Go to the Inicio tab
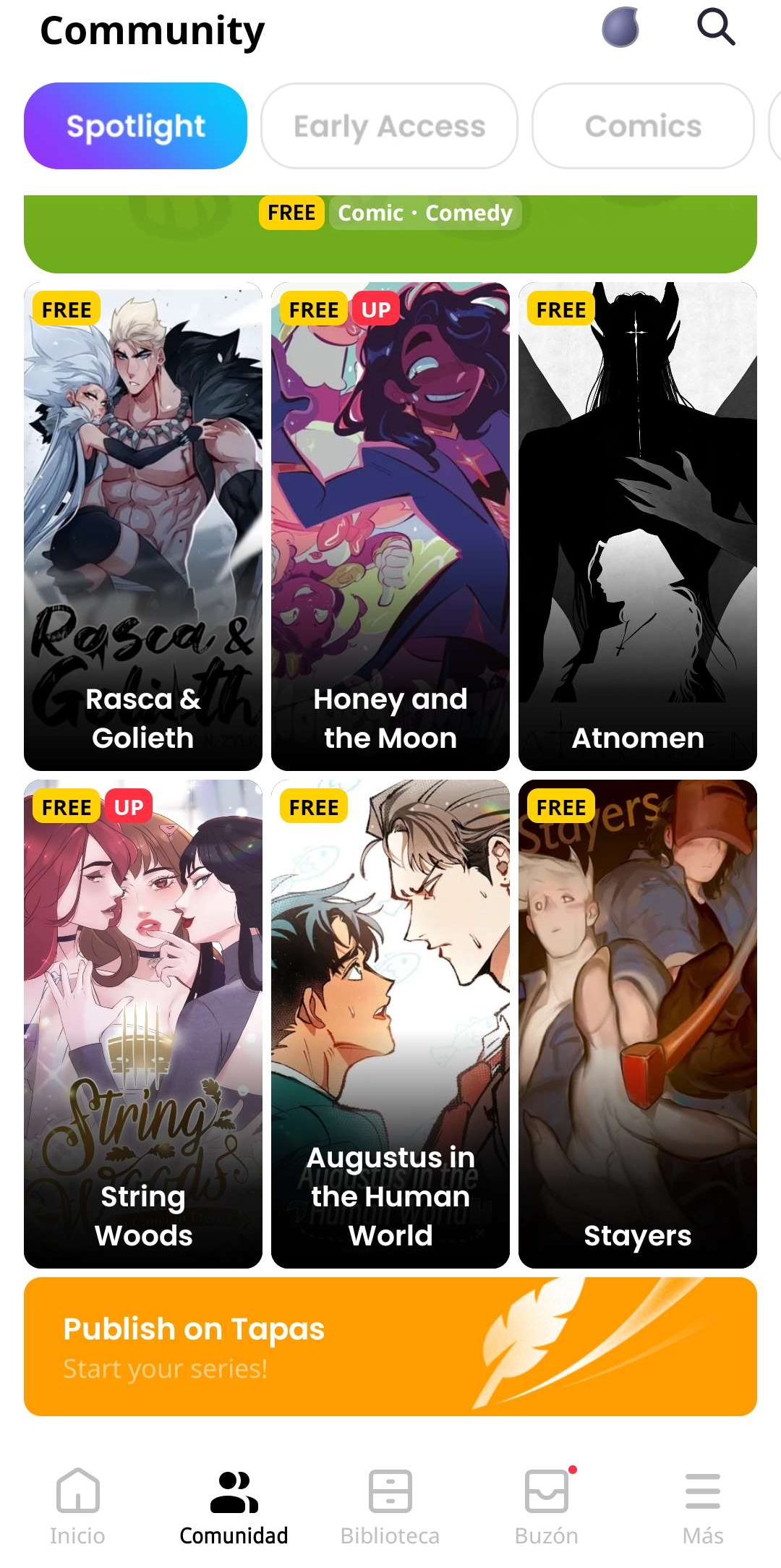781x1568 pixels. 77,1506
